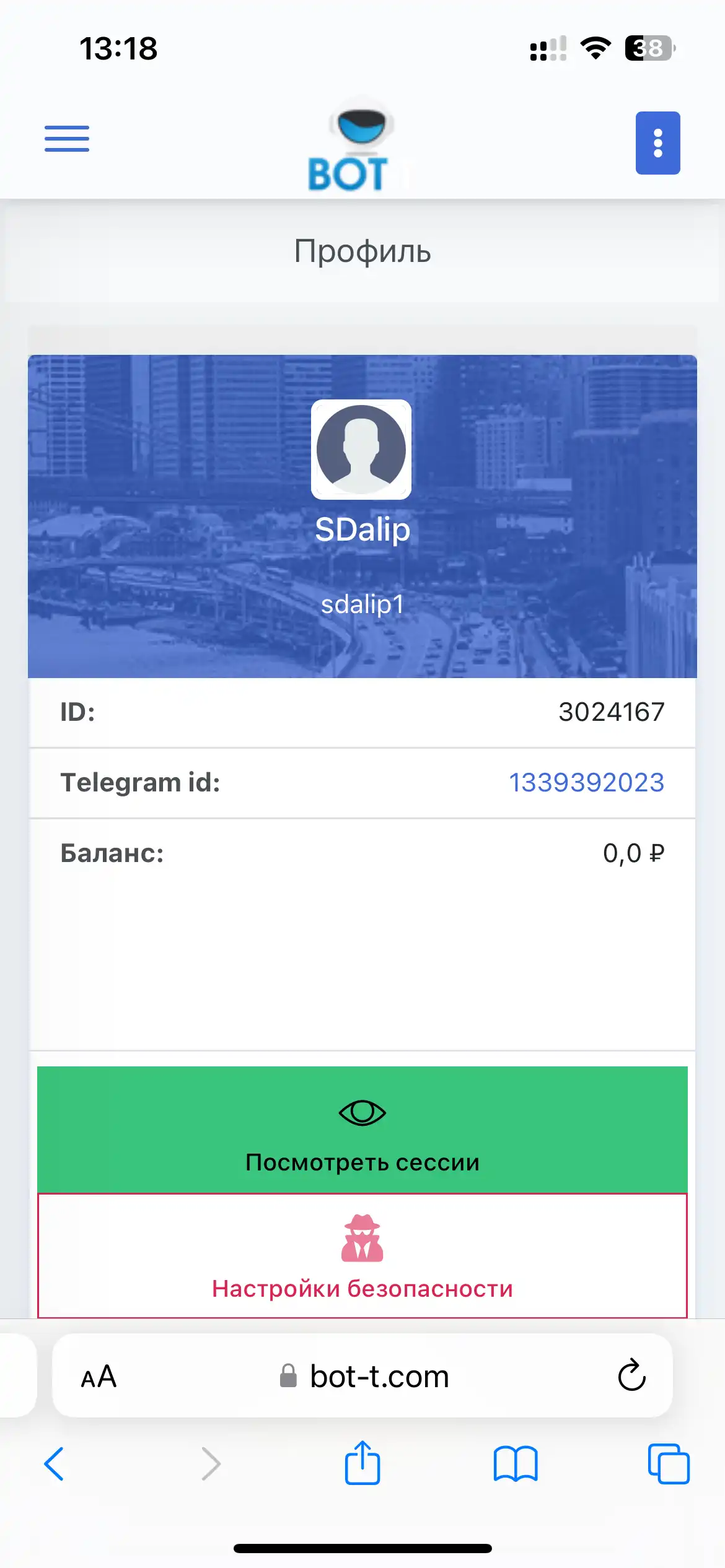Open the hamburger drawer menu
This screenshot has height=1568, width=725.
(x=67, y=139)
